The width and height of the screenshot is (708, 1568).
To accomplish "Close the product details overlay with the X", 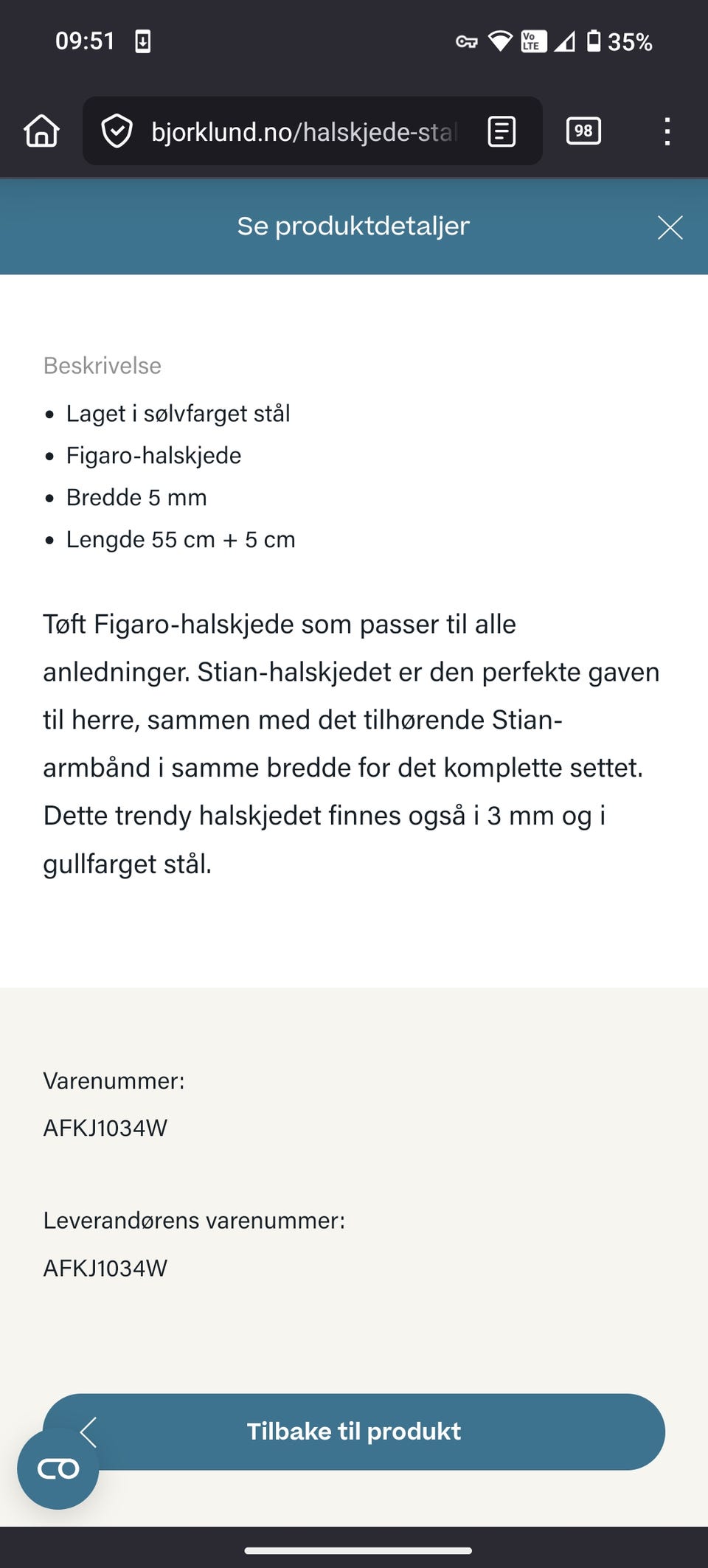I will 670,227.
